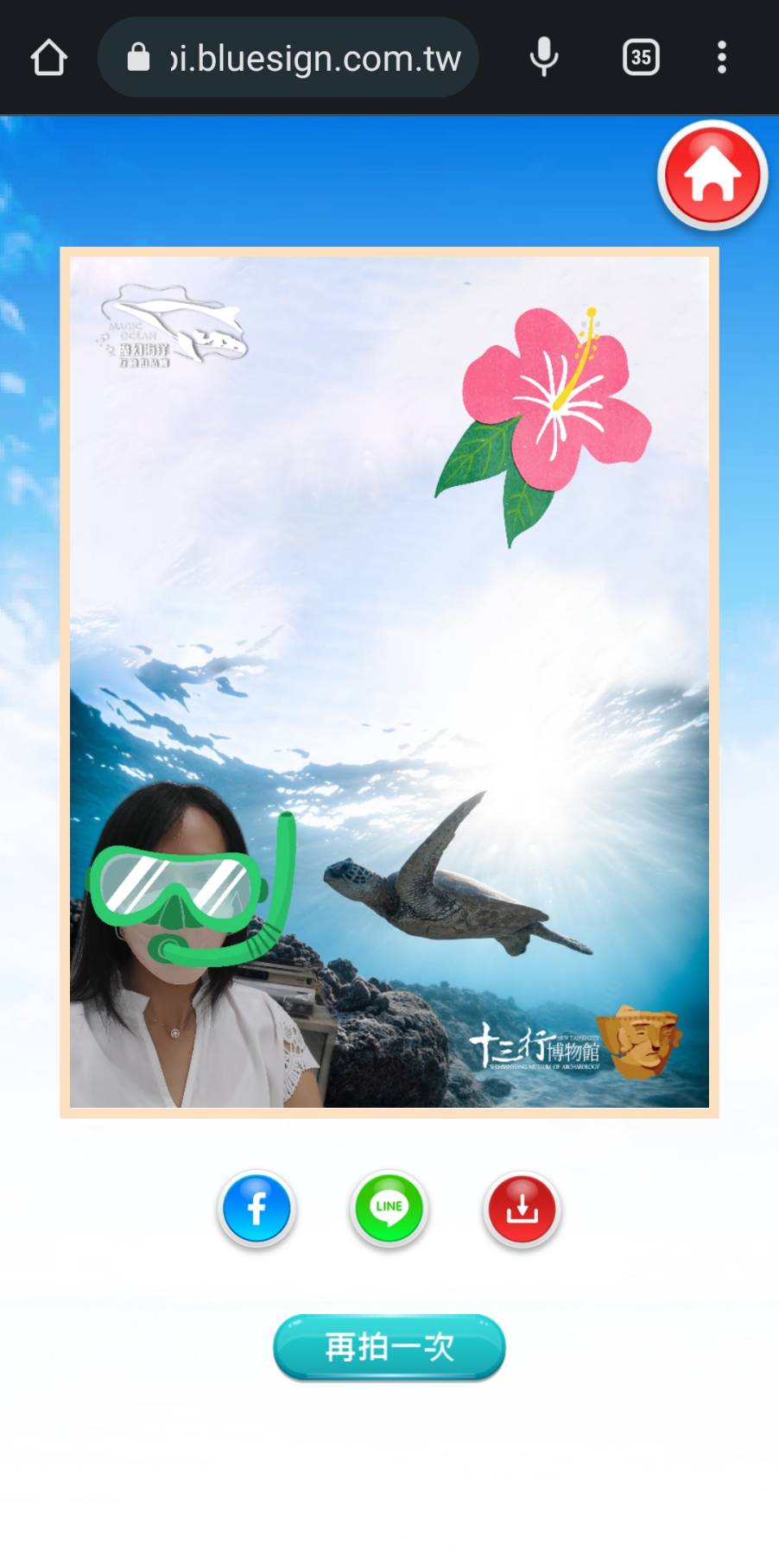The image size is (779, 1568).
Task: Share the photo to Facebook
Action: [256, 1209]
